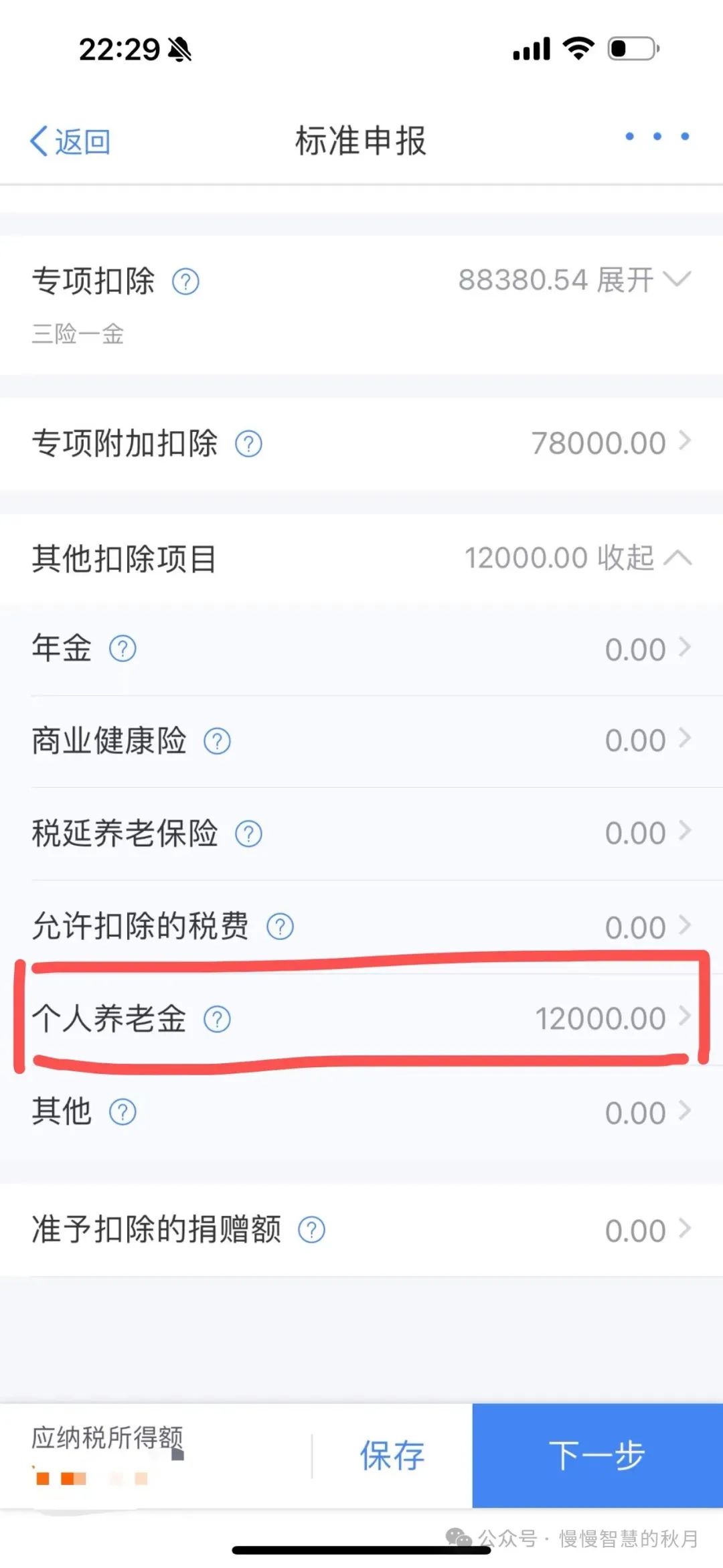
Task: Show help for 商业健康险
Action: pyautogui.click(x=217, y=741)
